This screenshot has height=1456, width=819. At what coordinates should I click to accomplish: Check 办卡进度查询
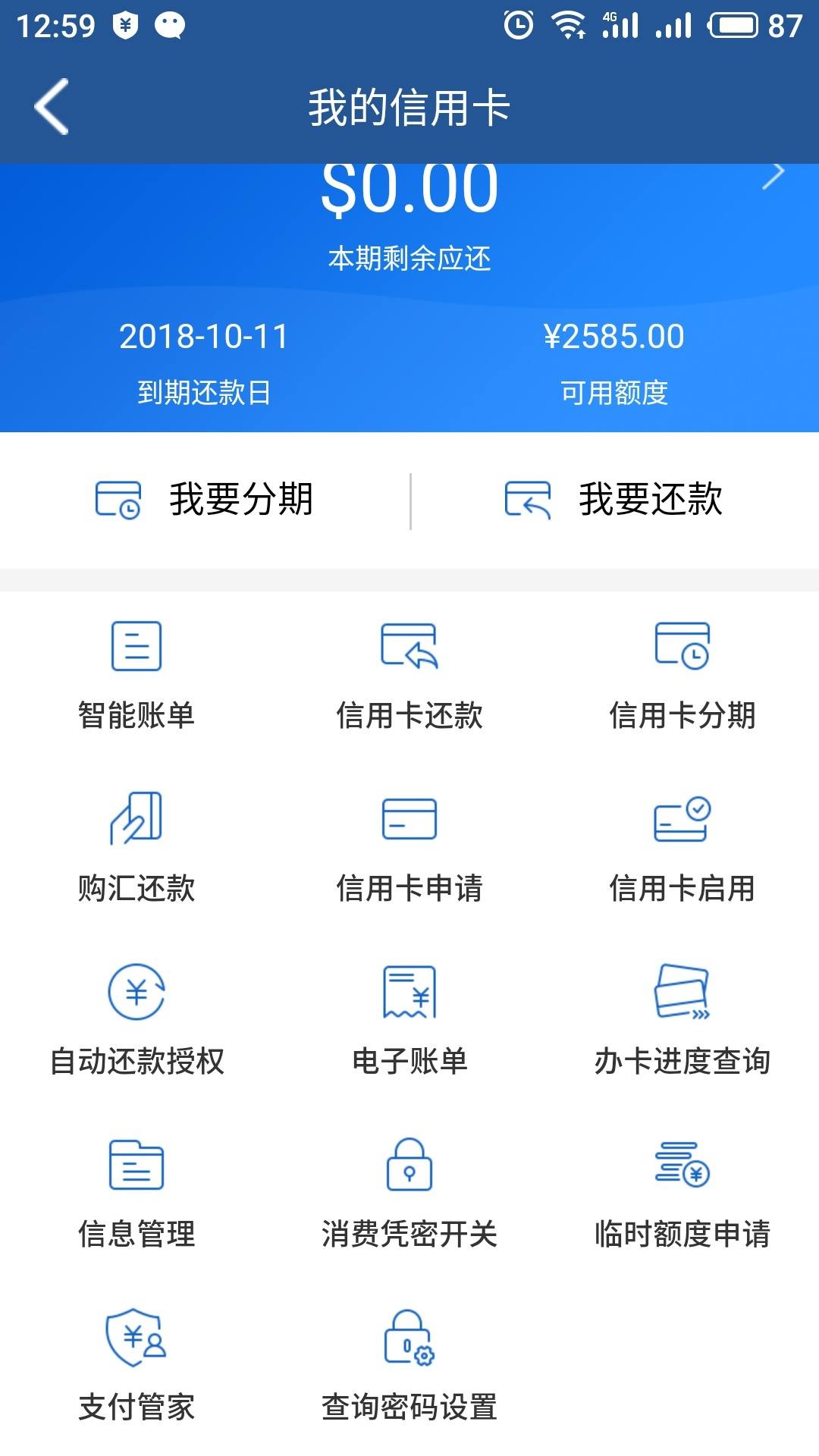click(682, 1021)
